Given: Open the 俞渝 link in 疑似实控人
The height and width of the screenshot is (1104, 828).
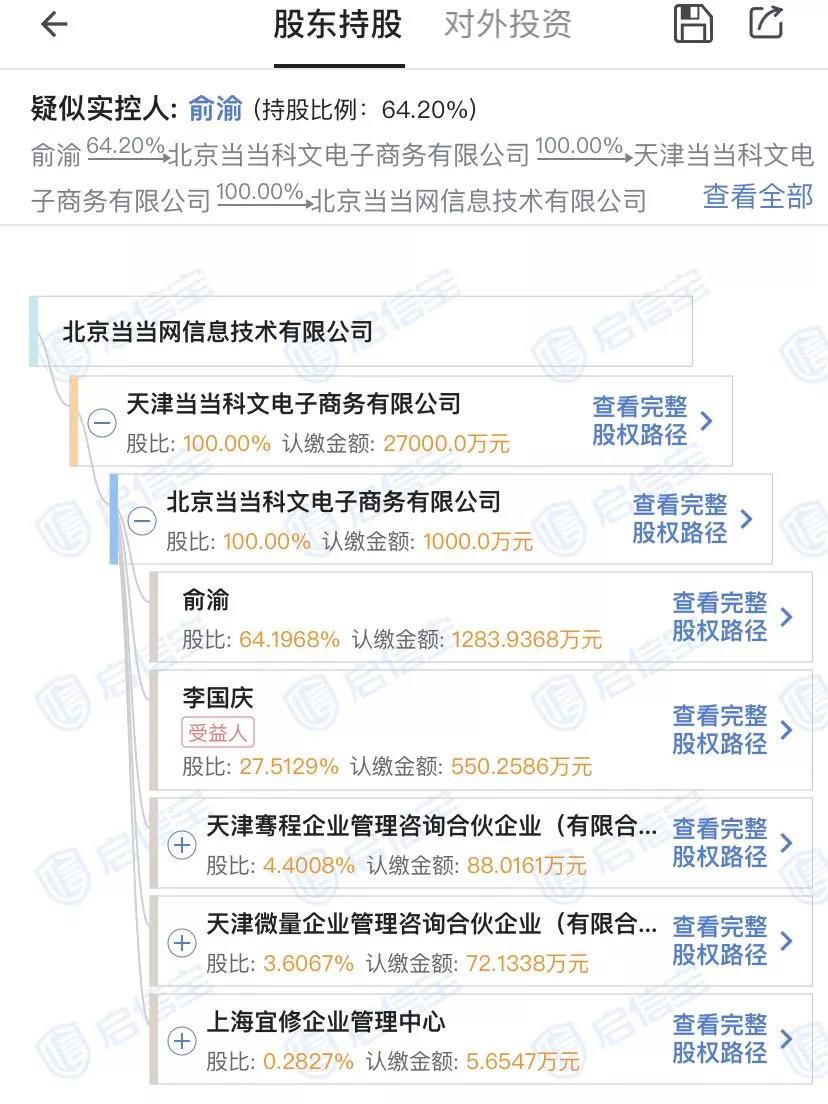Looking at the screenshot, I should click(x=214, y=109).
